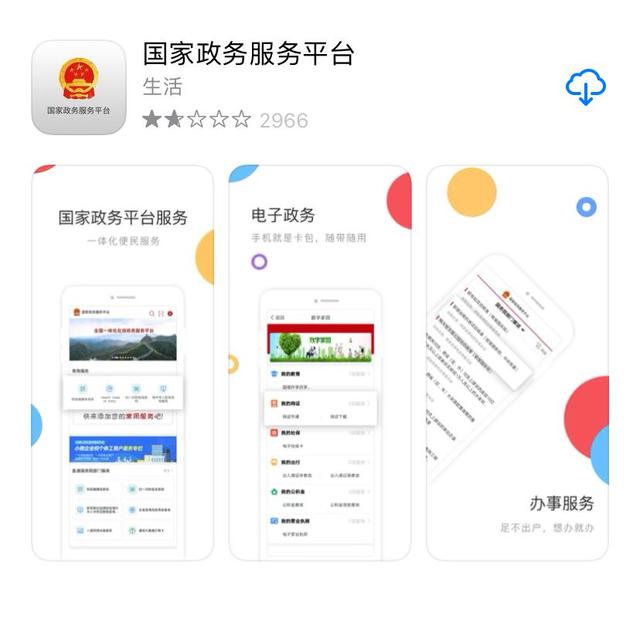This screenshot has width=640, height=619.
Task: View the 办事服务 preview screenshot
Action: point(517,362)
